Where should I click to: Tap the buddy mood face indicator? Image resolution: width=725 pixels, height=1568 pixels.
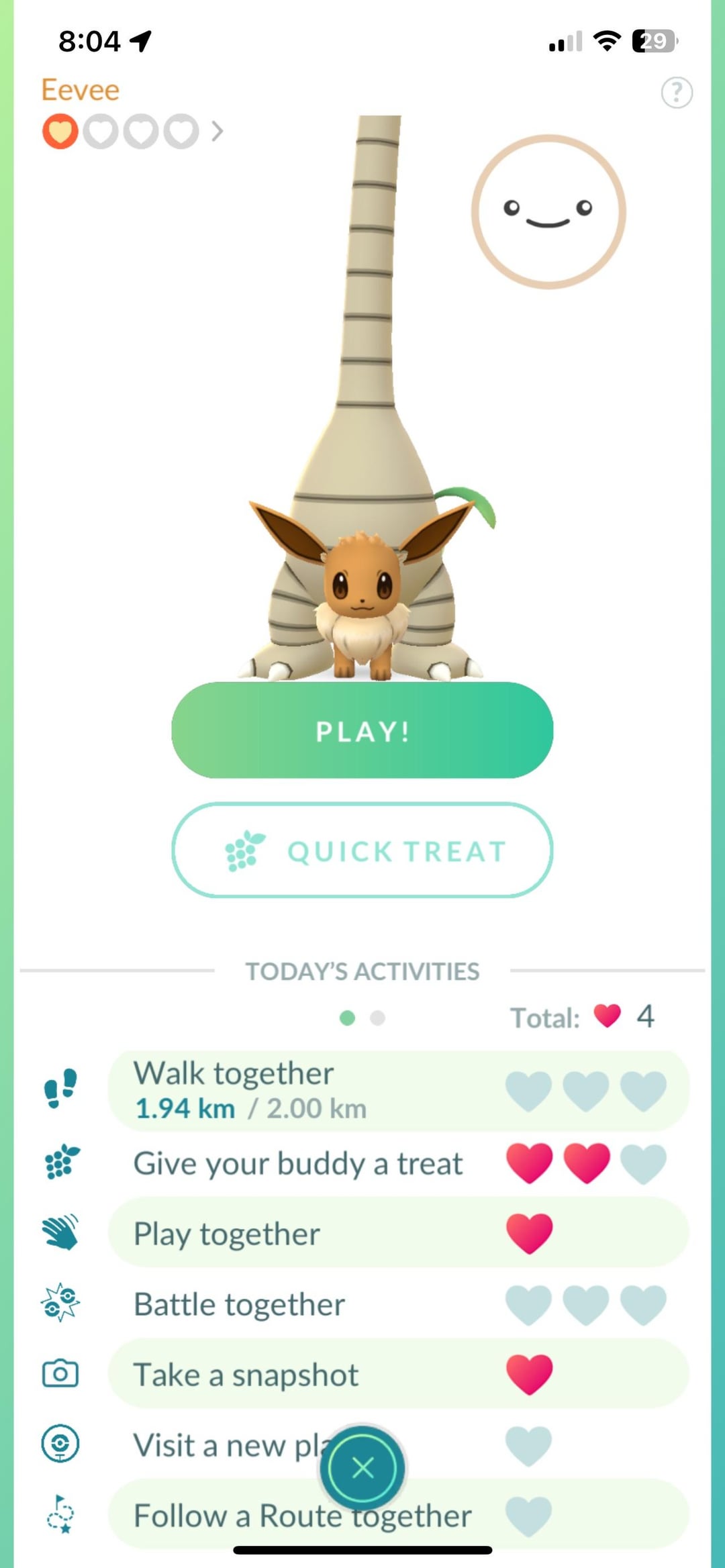coord(548,212)
